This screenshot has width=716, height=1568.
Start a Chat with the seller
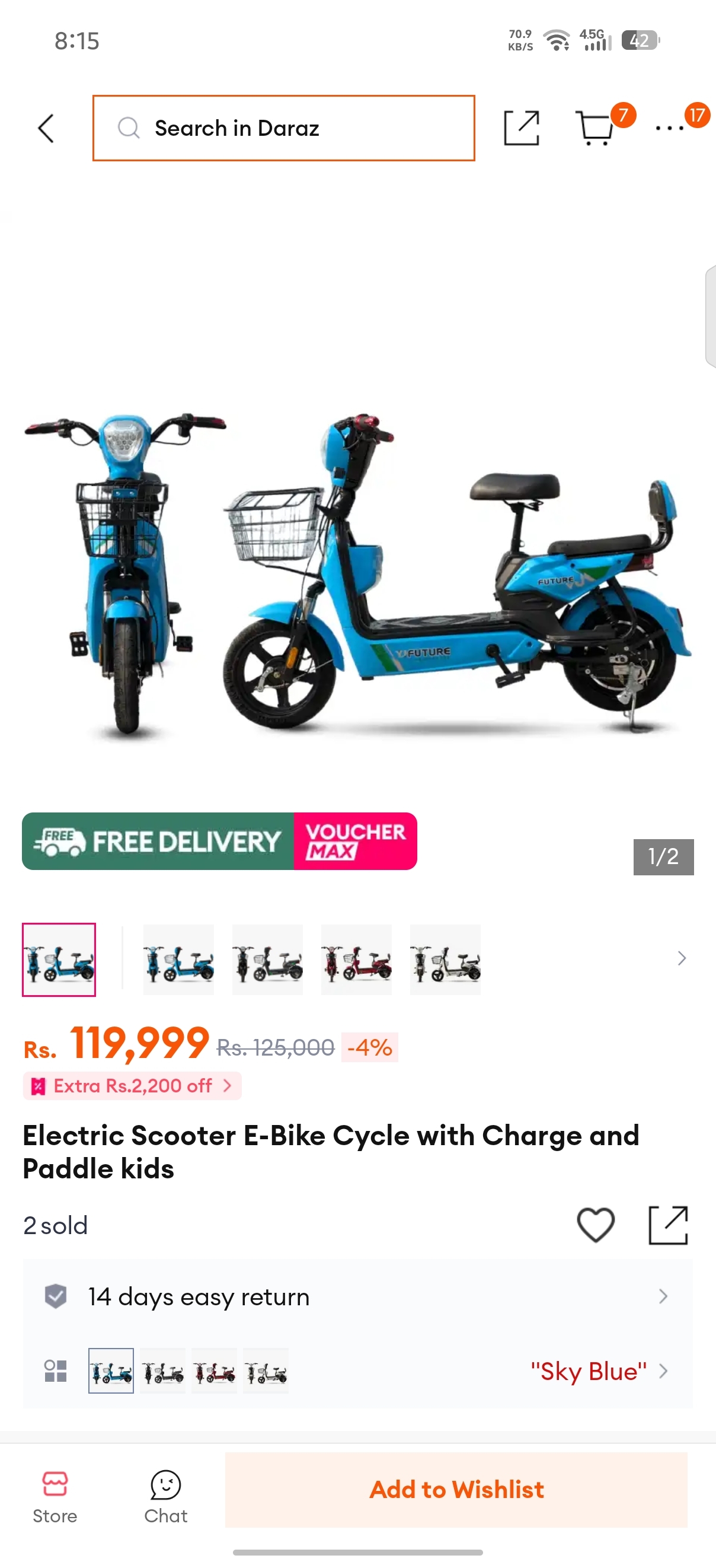point(165,1497)
